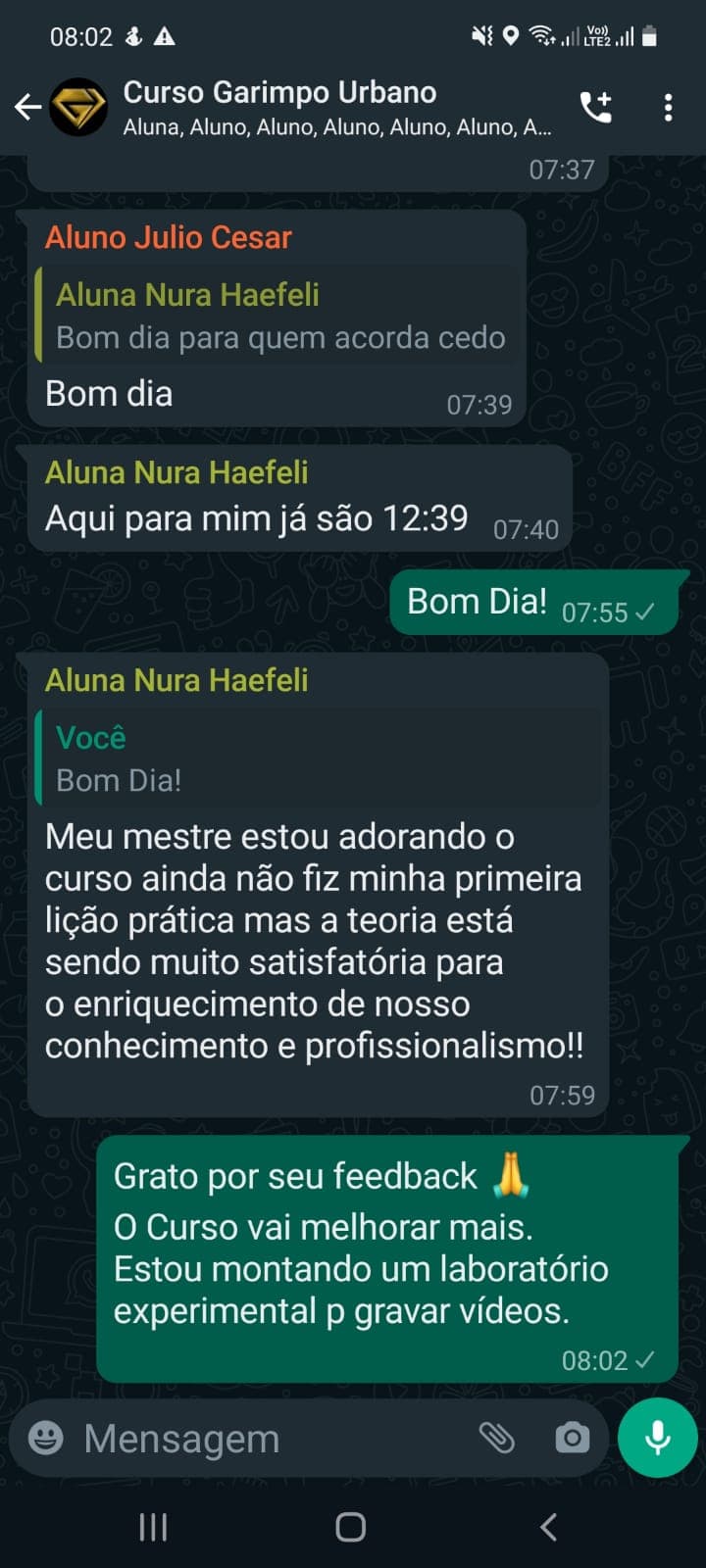Viewport: 706px width, 1568px height.
Task: Tap the green checkmarks on 08:02 message
Action: [644, 1360]
